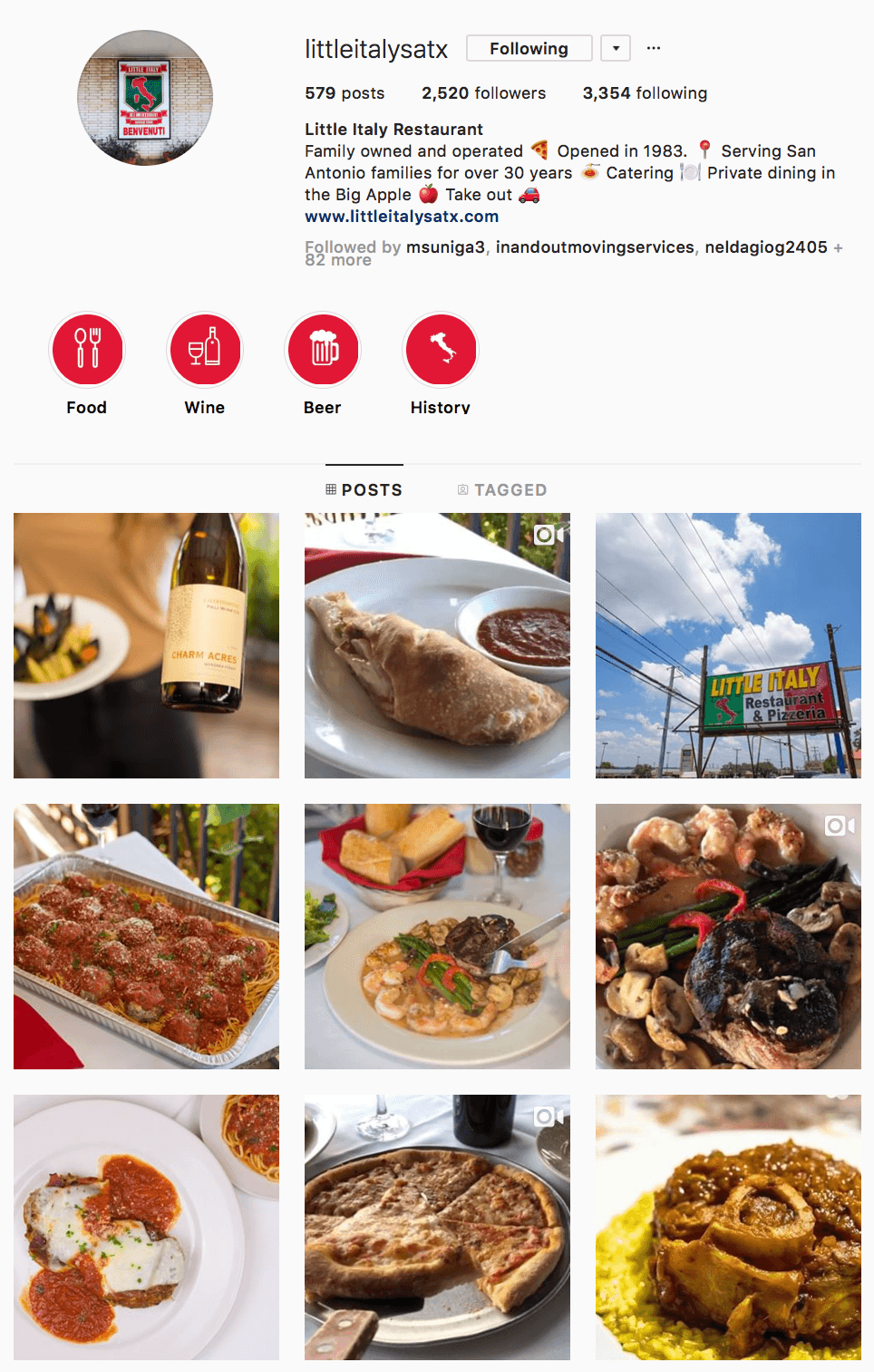
Task: Open the Food highlight
Action: (87, 350)
